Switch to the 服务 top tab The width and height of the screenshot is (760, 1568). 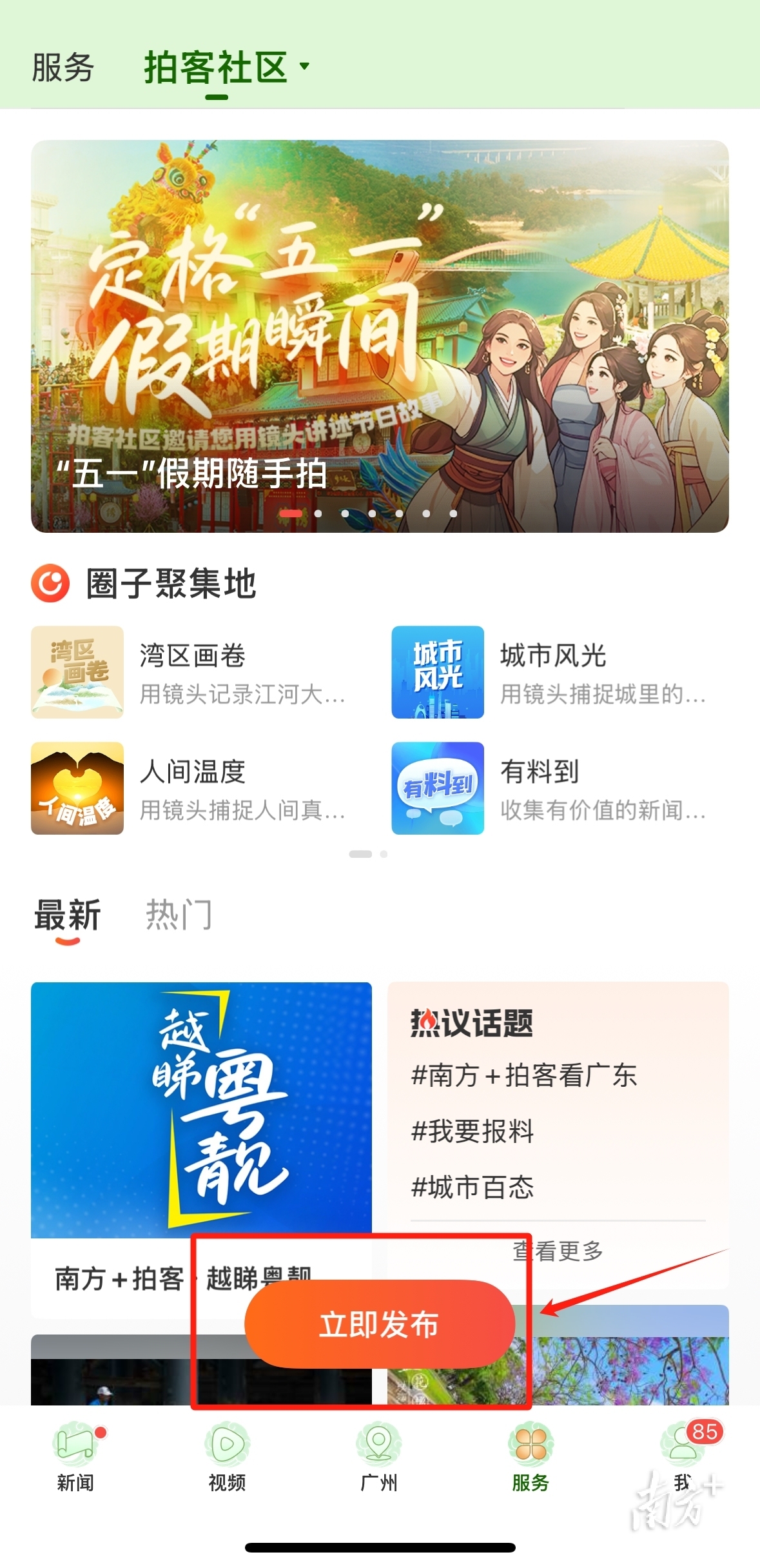[x=63, y=68]
